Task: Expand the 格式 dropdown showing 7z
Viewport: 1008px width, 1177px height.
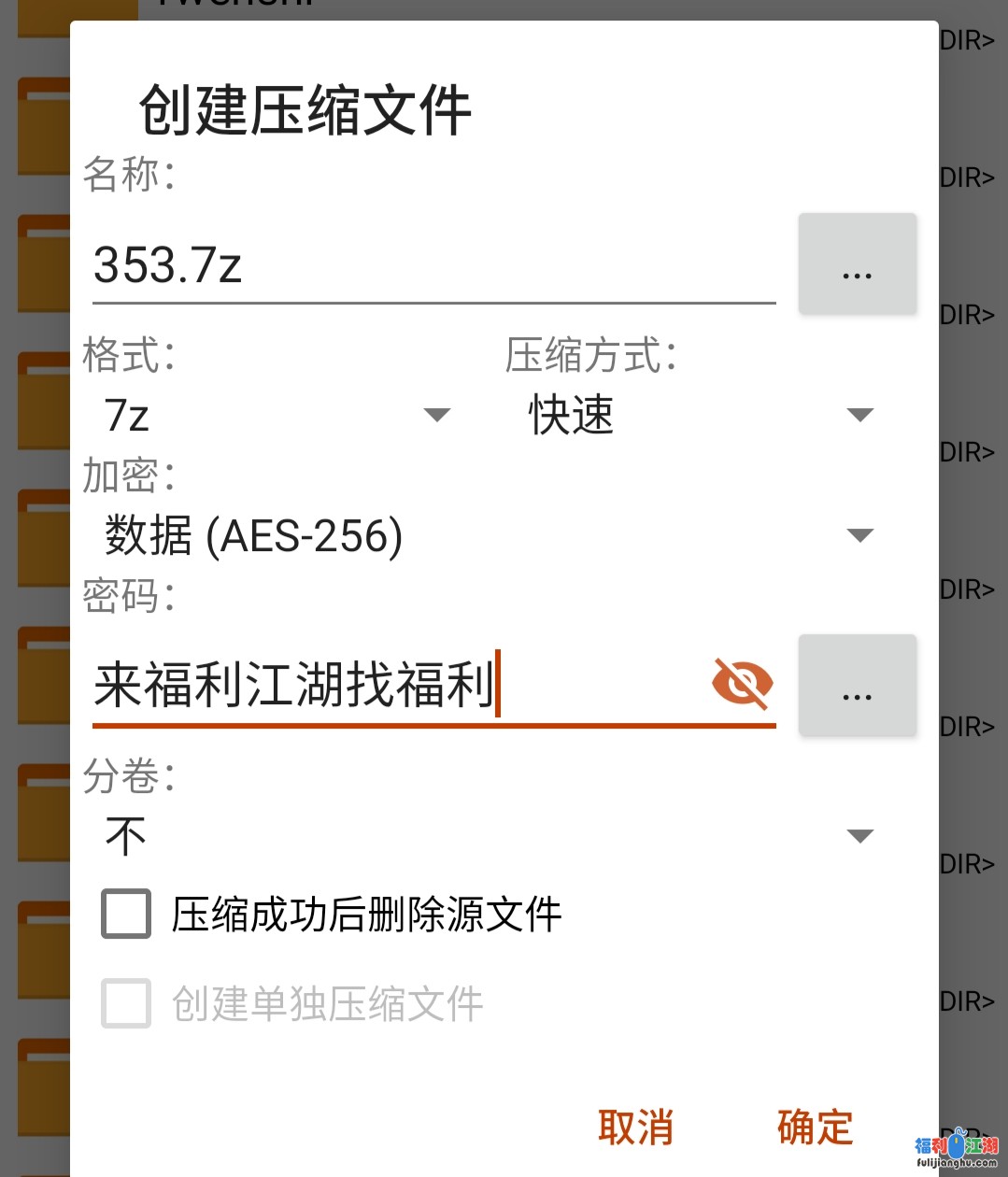Action: [277, 415]
